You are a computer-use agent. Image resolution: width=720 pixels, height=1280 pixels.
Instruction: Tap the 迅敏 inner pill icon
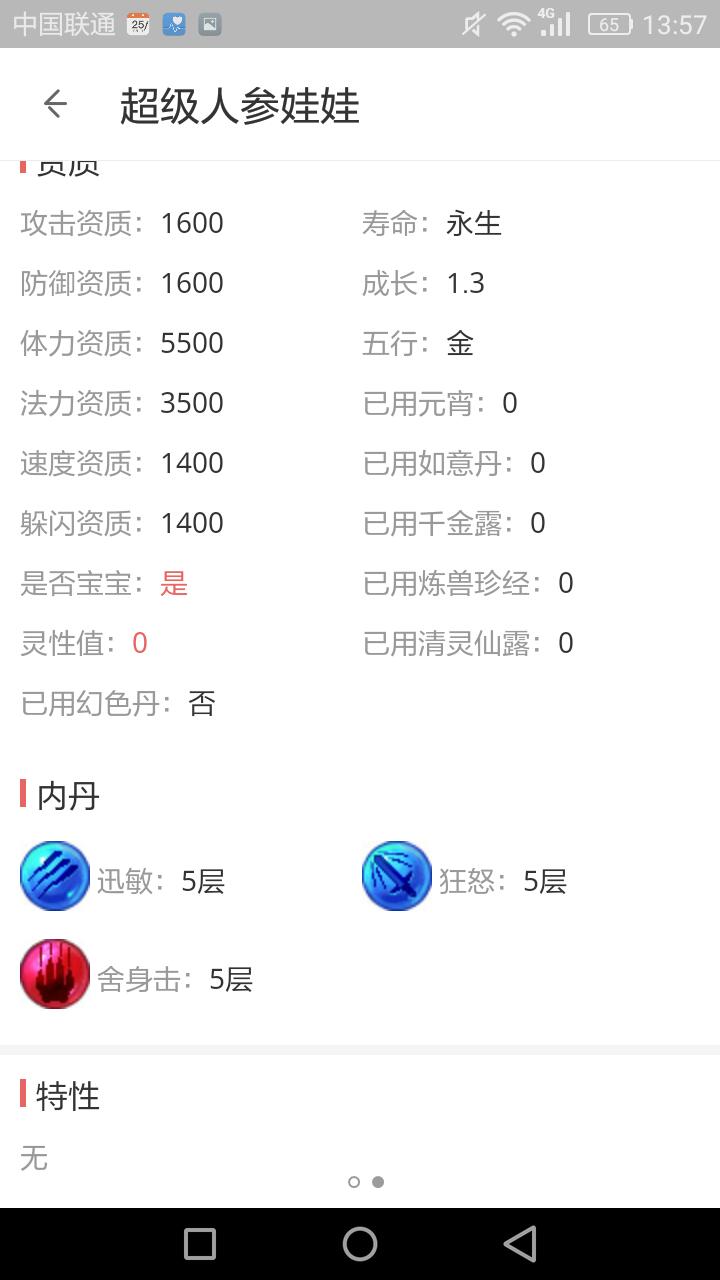[55, 876]
